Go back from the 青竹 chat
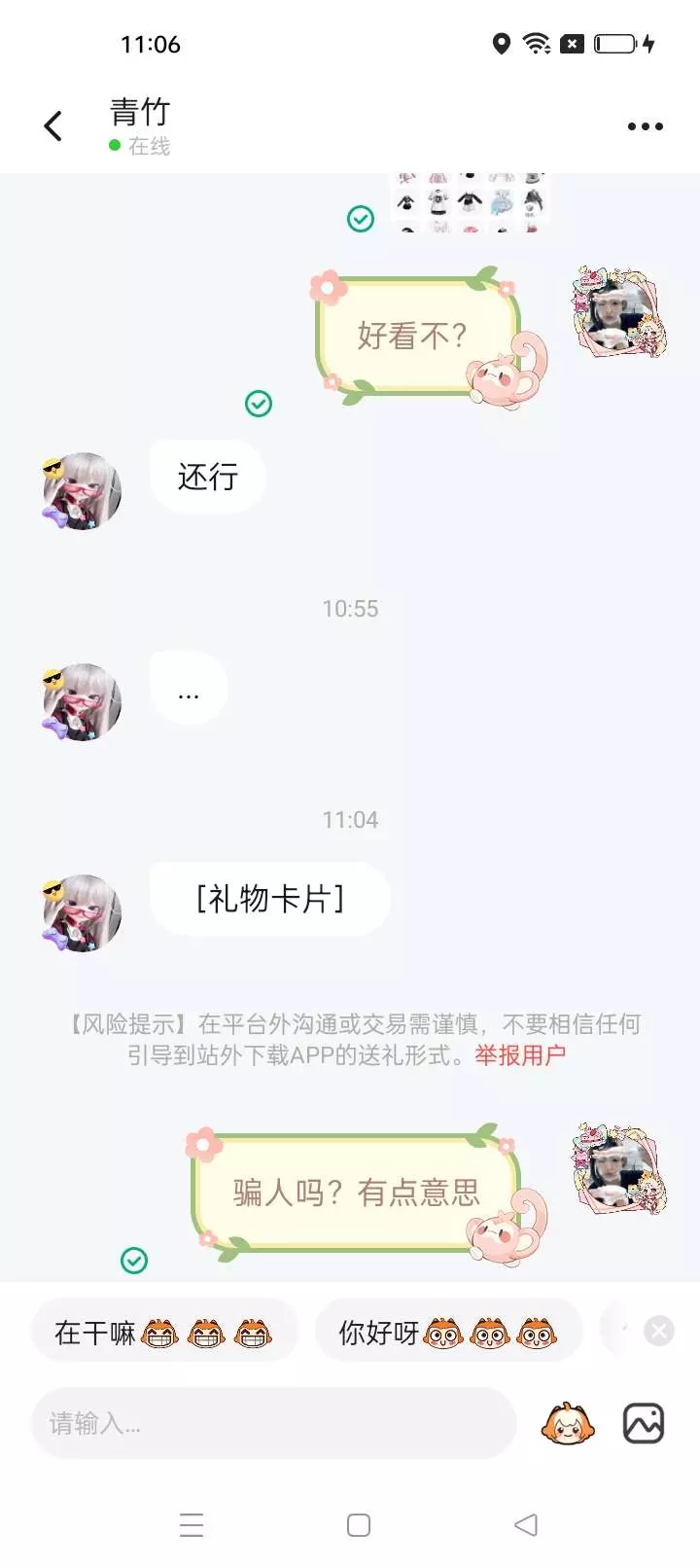 [x=53, y=125]
